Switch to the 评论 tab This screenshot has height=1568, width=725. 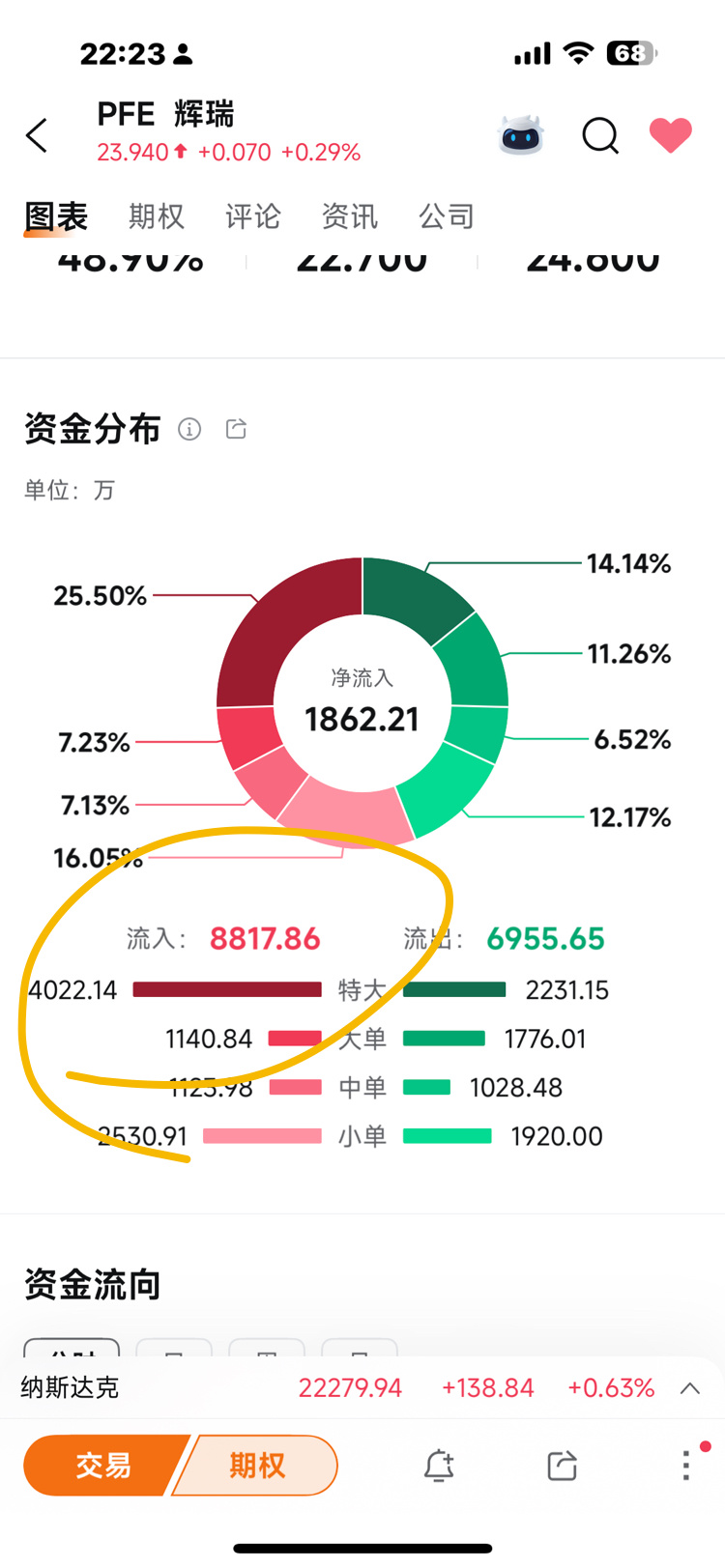[x=252, y=216]
